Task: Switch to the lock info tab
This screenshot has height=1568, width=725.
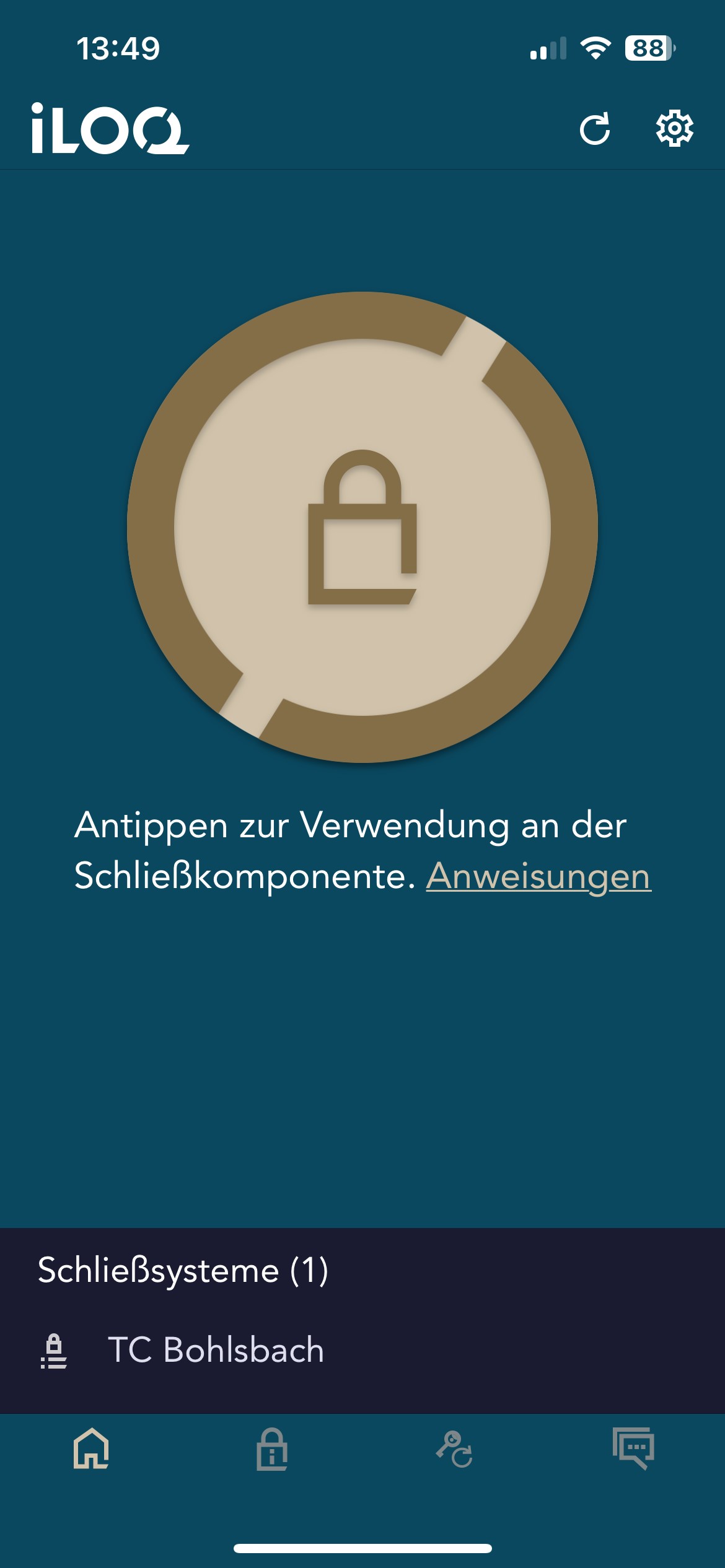Action: (x=272, y=1449)
